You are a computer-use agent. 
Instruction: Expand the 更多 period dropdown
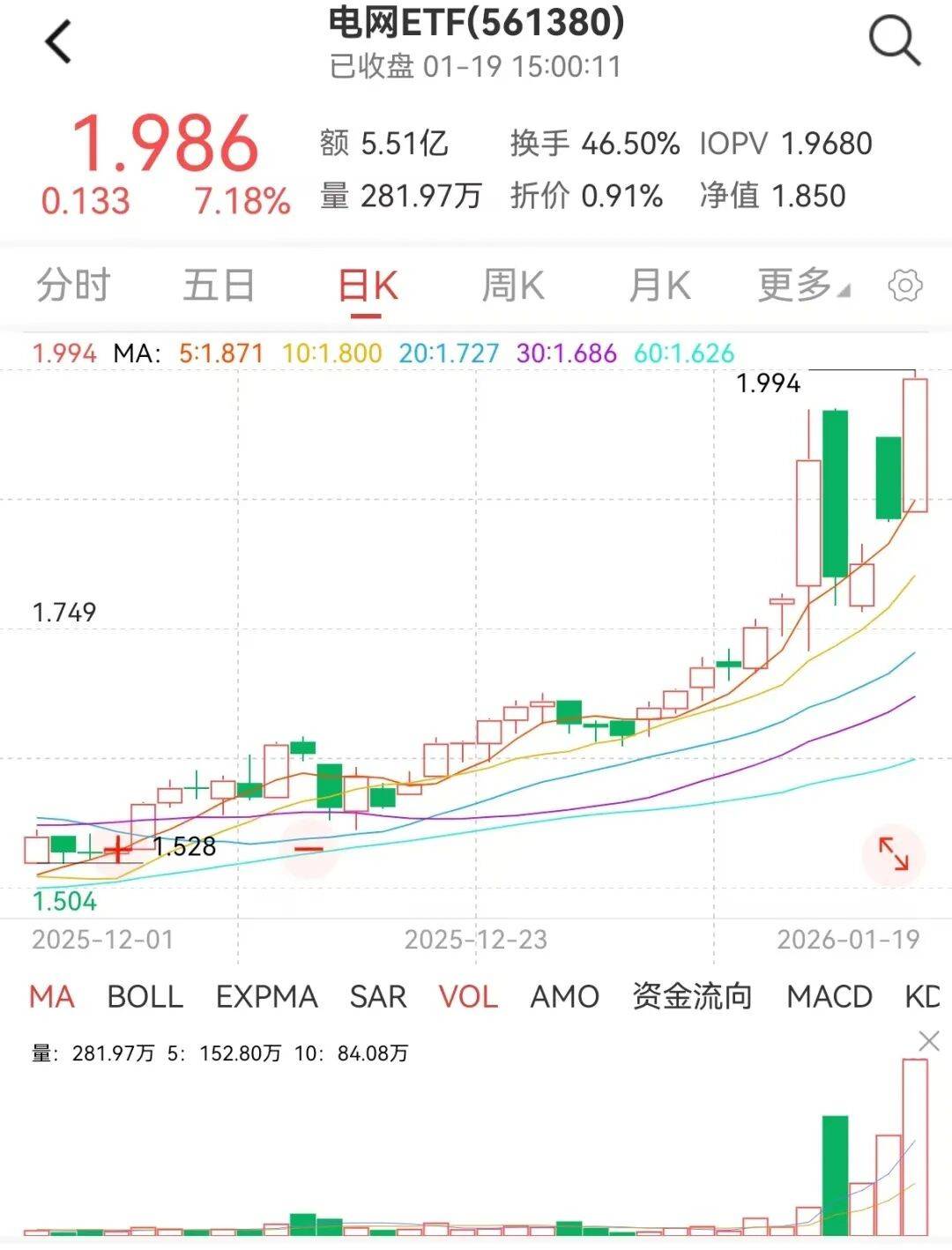802,286
